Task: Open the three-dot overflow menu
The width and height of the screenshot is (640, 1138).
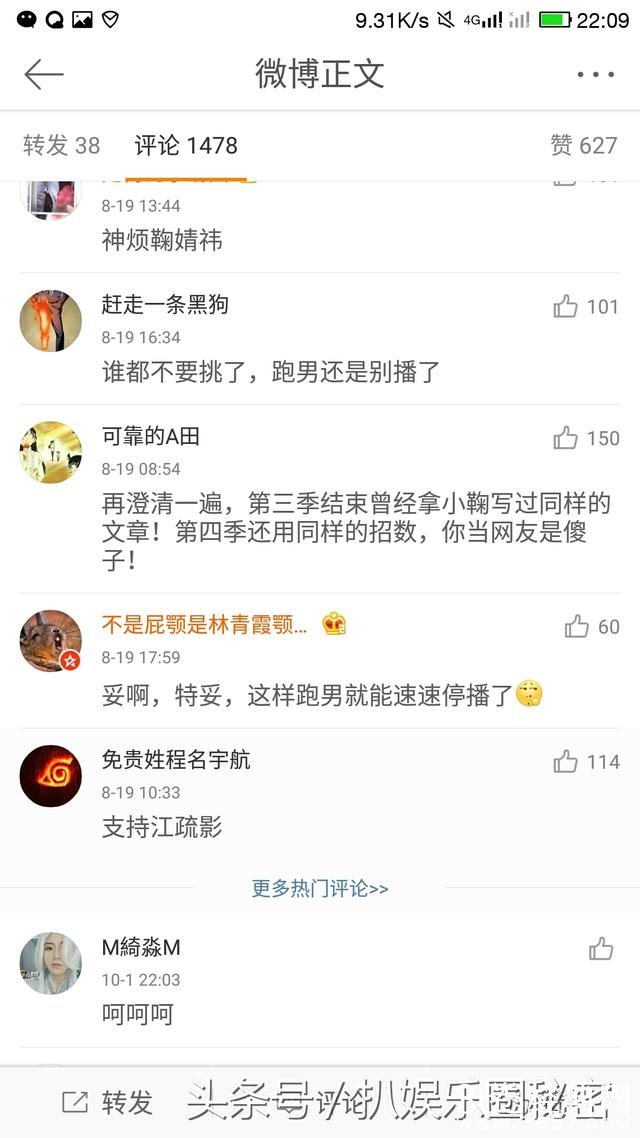Action: point(595,74)
